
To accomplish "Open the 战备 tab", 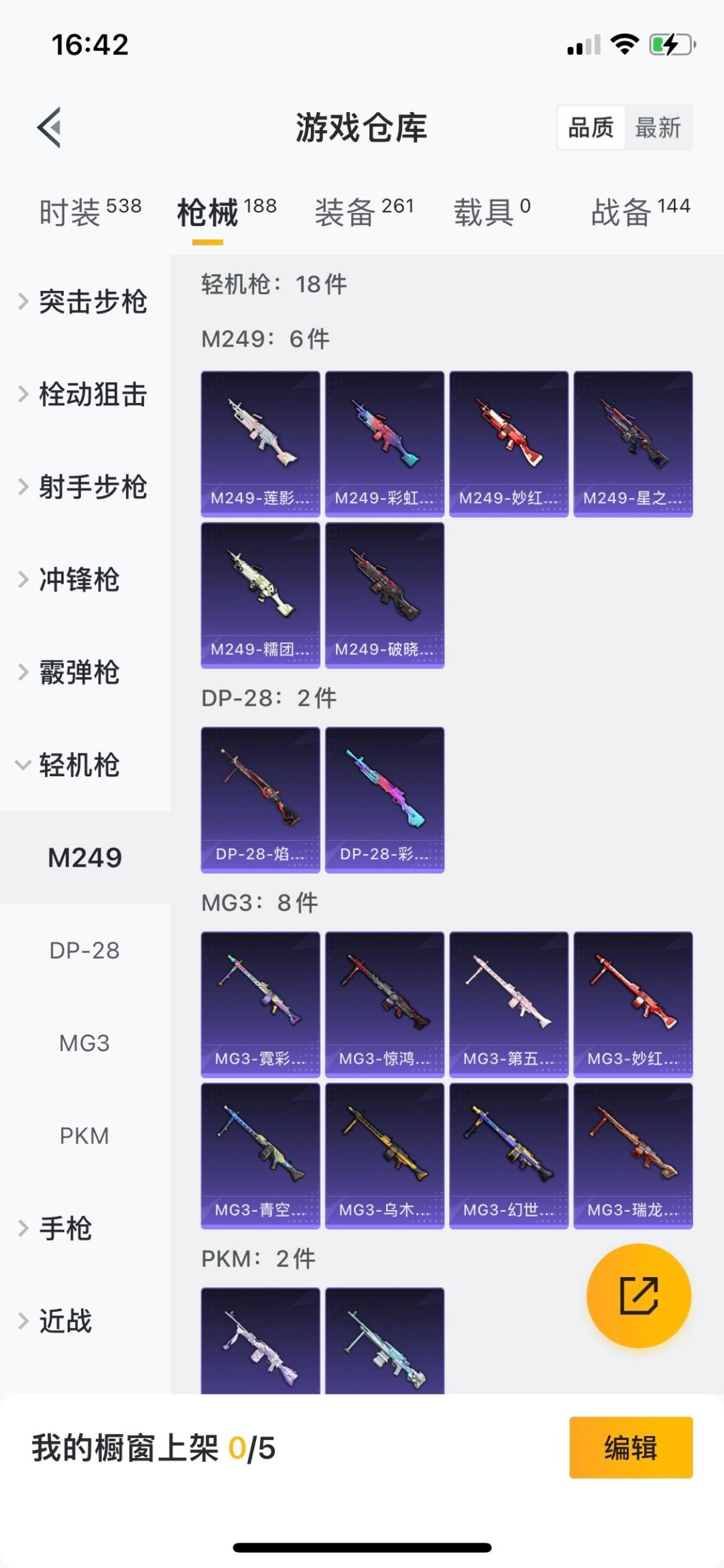I will (x=640, y=212).
